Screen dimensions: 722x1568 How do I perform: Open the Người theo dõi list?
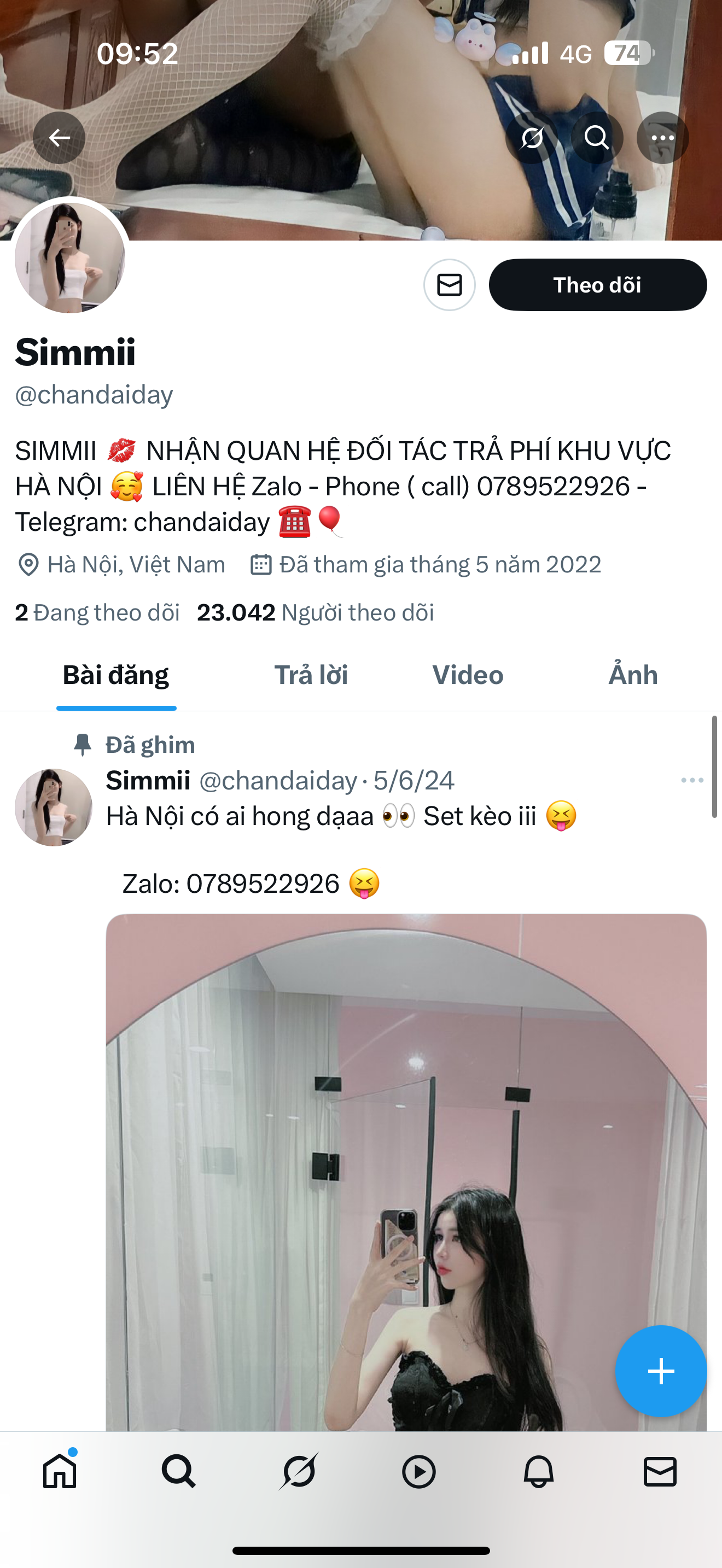point(316,612)
